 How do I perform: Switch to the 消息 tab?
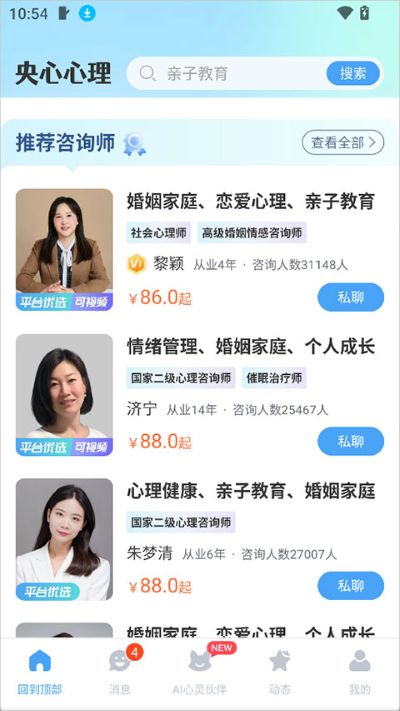tap(120, 673)
